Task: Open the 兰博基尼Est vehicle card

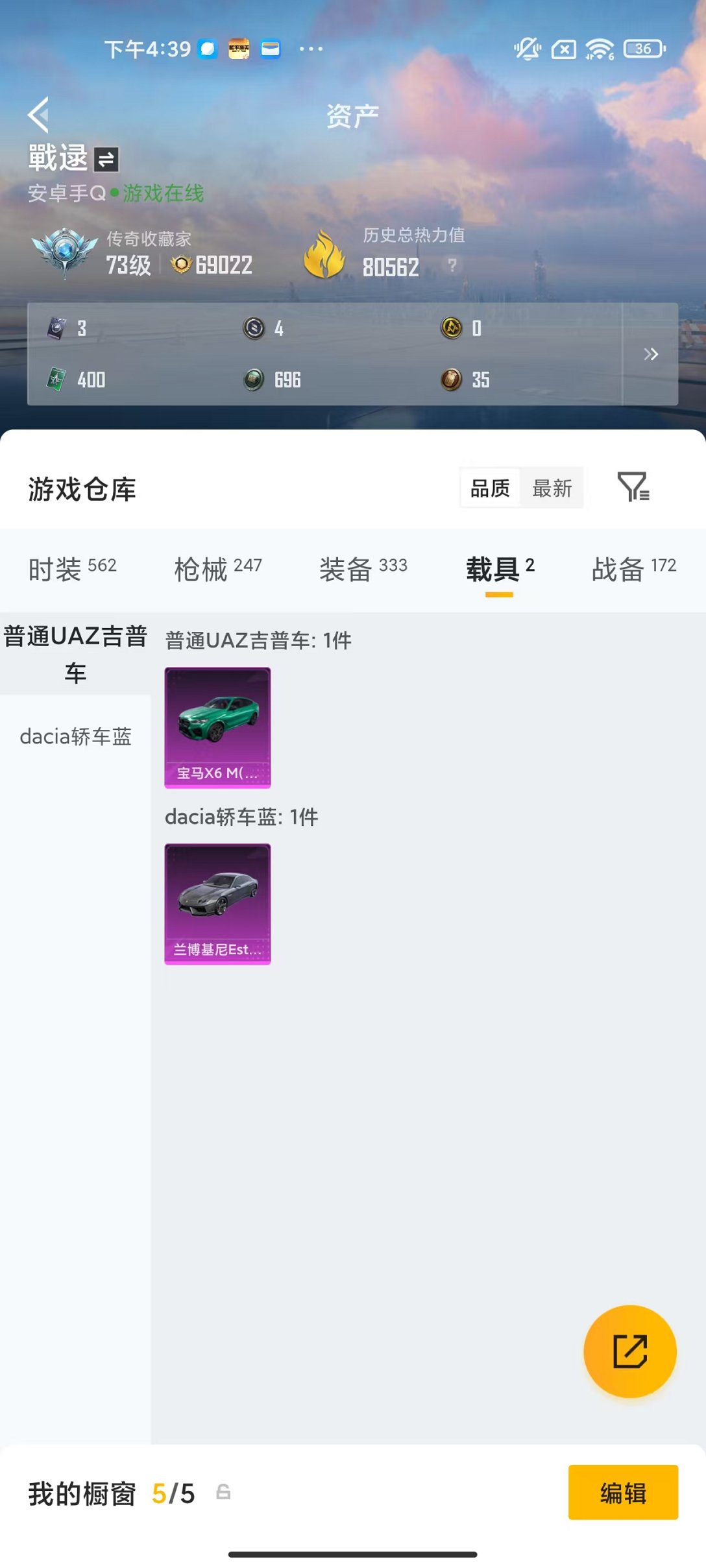Action: click(x=217, y=902)
